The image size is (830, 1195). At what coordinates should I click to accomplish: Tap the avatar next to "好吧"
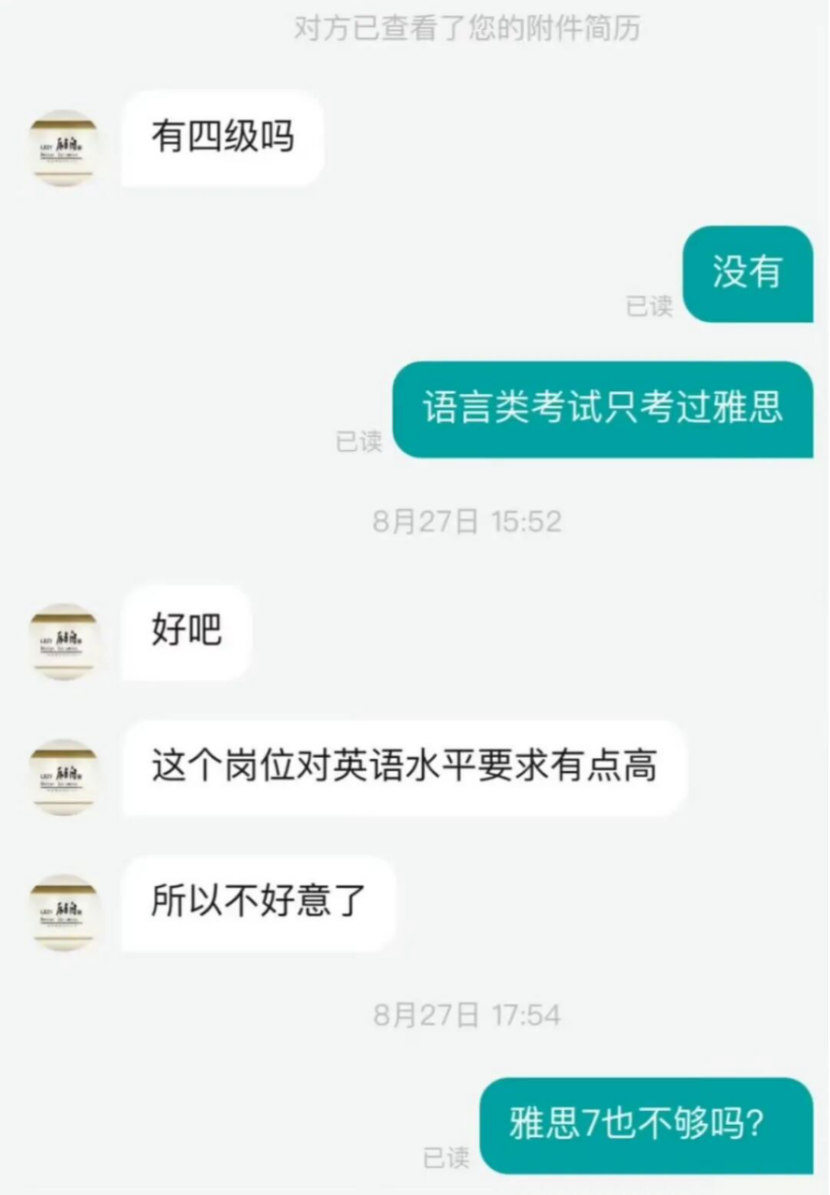click(64, 641)
